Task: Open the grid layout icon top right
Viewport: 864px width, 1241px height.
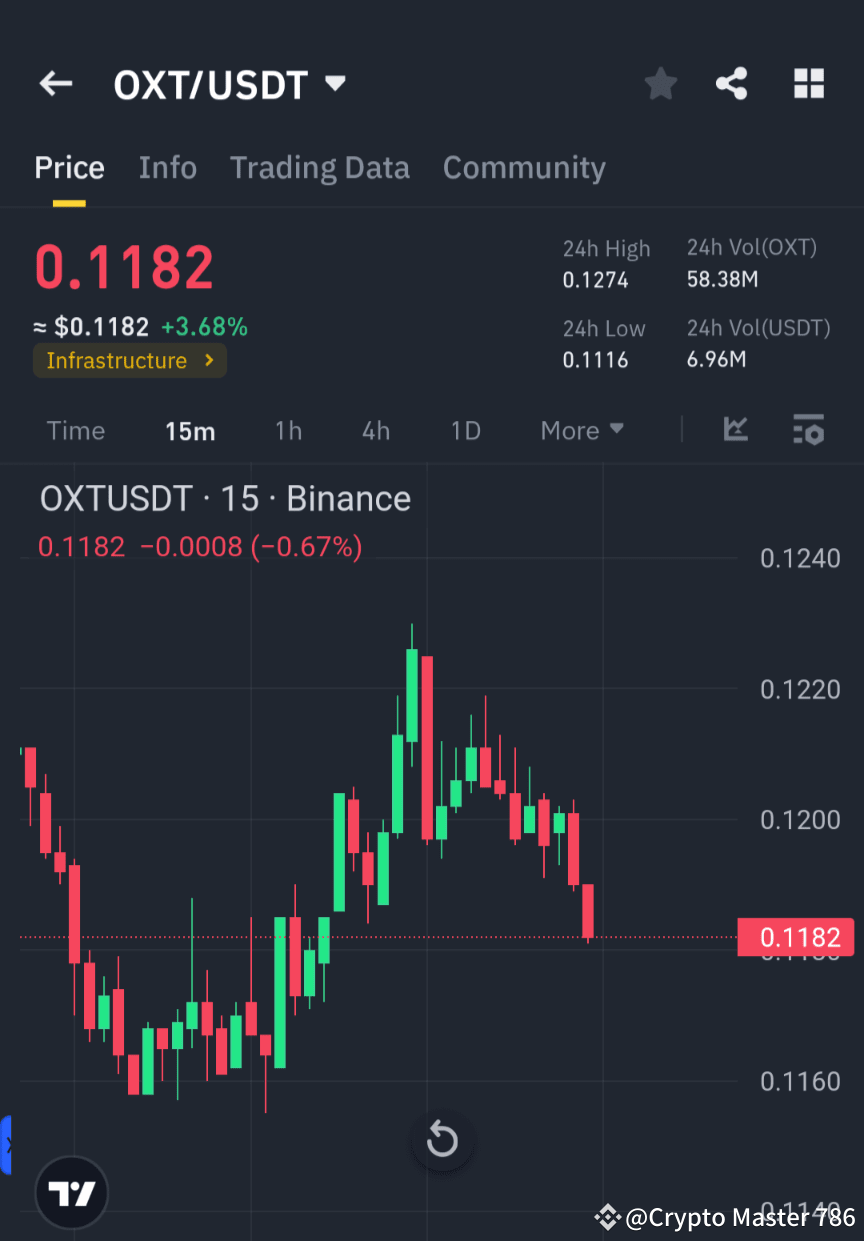Action: (808, 84)
